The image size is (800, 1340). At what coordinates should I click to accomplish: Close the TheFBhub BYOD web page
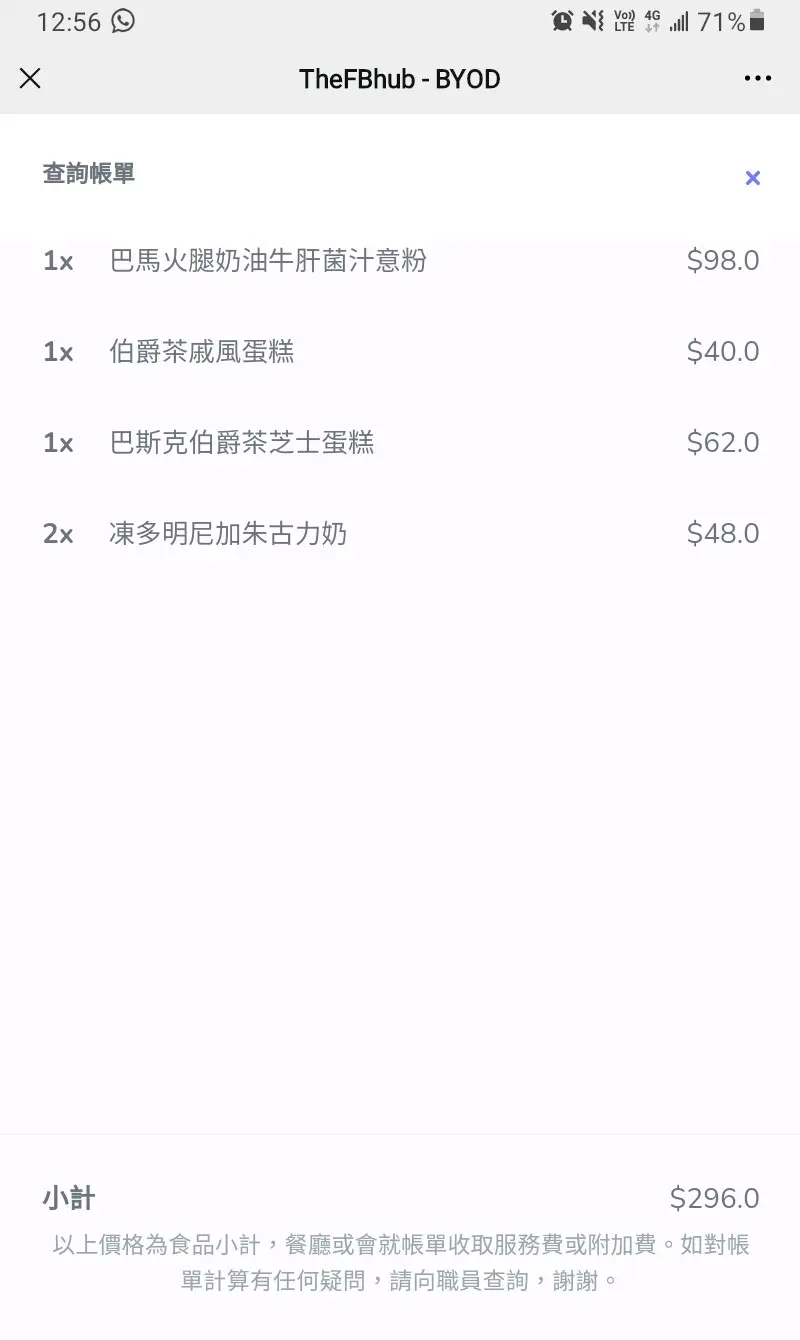point(30,79)
